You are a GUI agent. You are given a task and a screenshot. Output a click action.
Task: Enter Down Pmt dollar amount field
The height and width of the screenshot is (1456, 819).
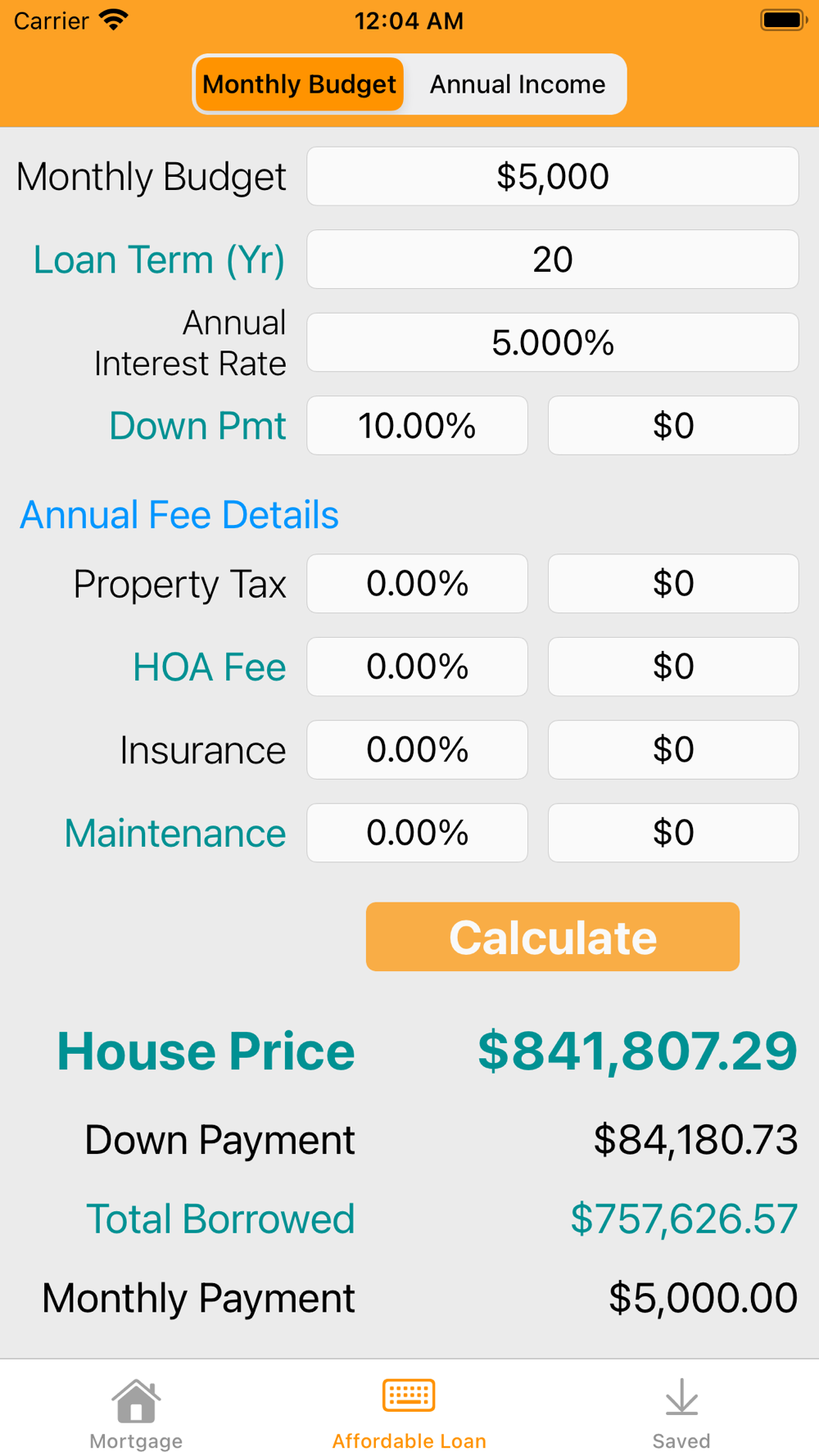click(673, 426)
